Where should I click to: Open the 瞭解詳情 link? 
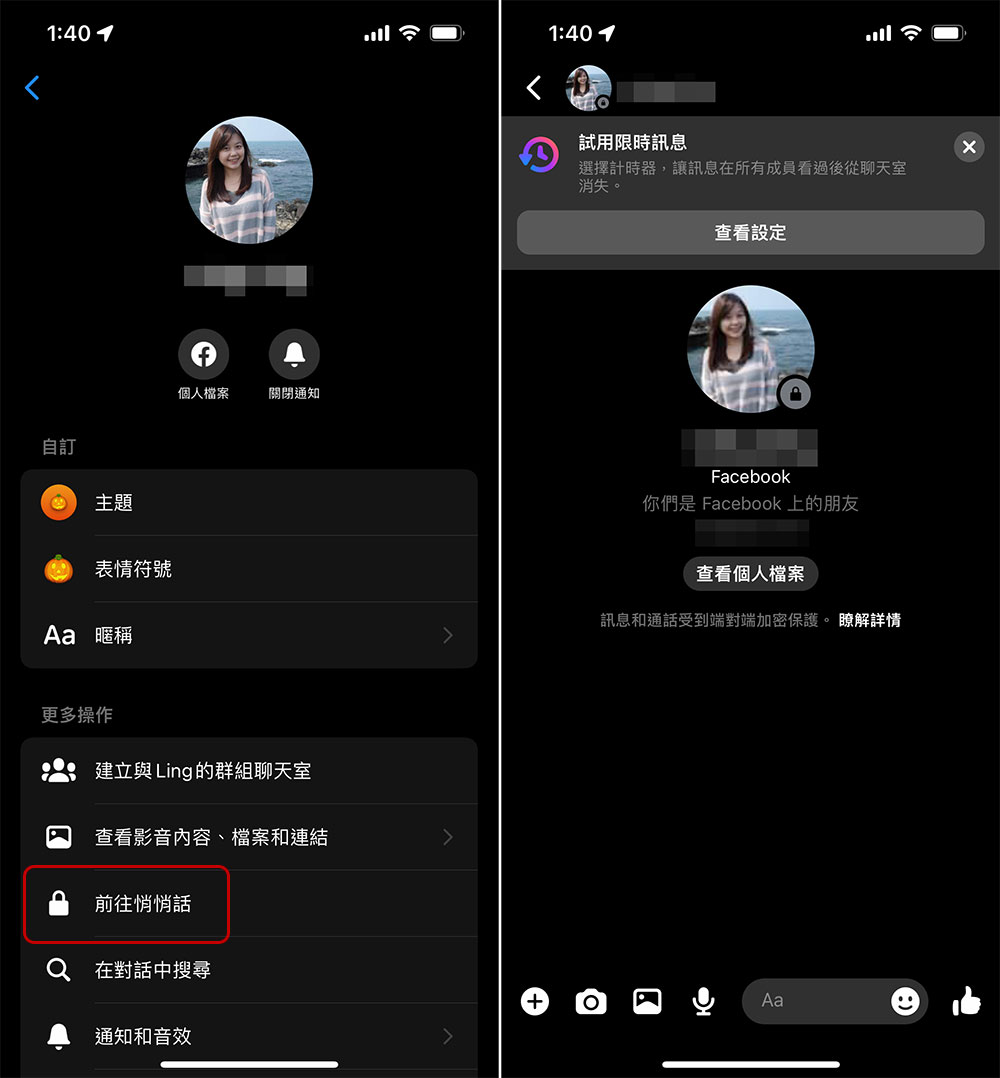click(869, 620)
